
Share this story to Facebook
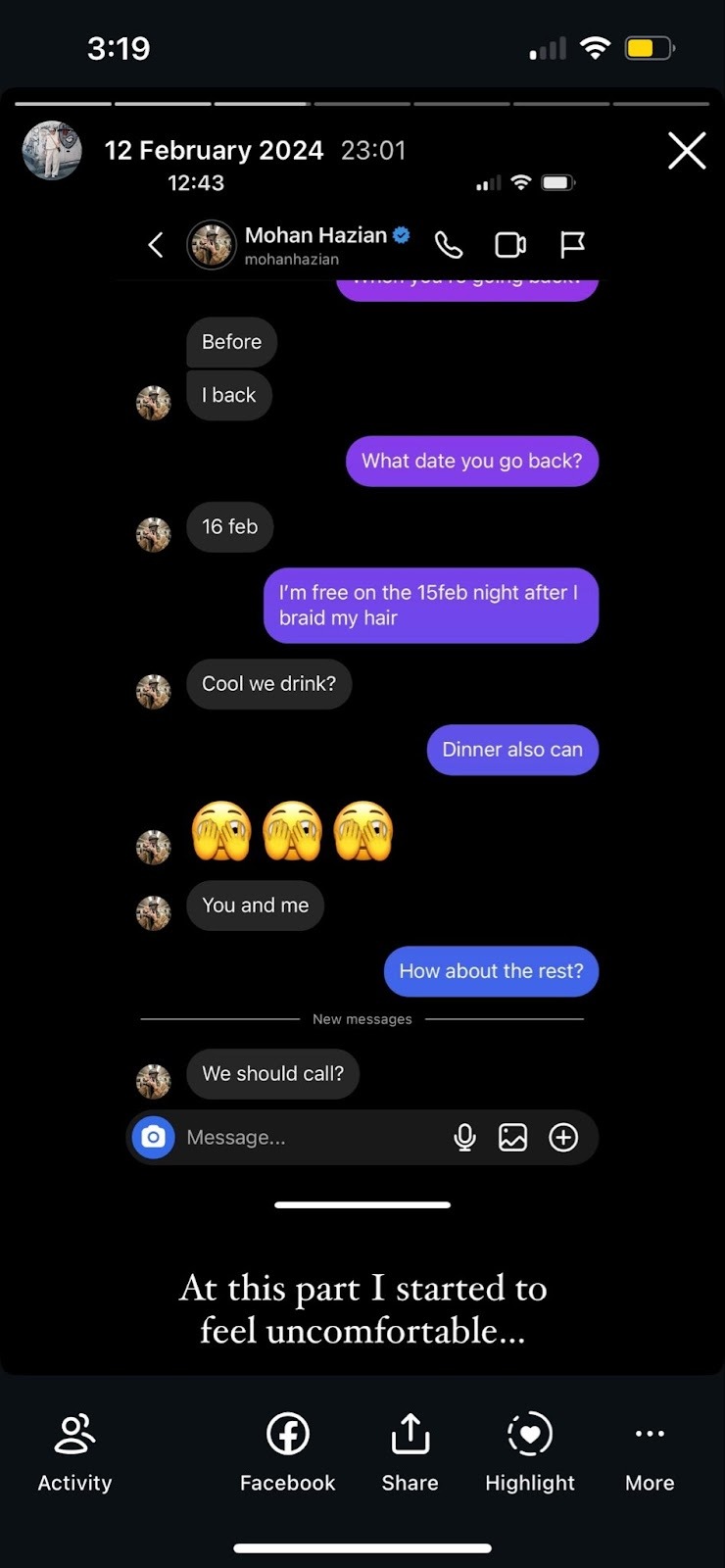(x=288, y=1452)
